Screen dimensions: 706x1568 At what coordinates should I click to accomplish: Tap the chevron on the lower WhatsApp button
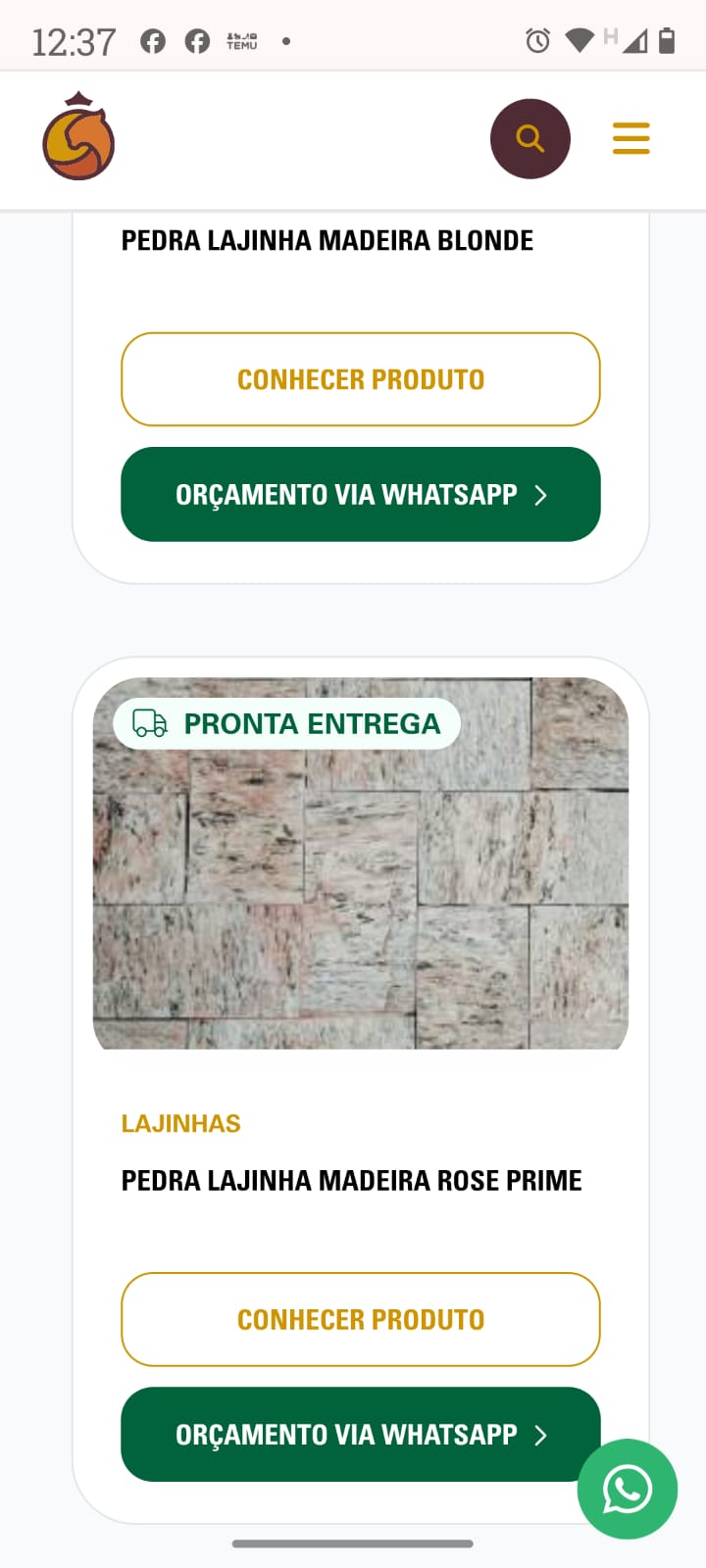pos(541,1435)
